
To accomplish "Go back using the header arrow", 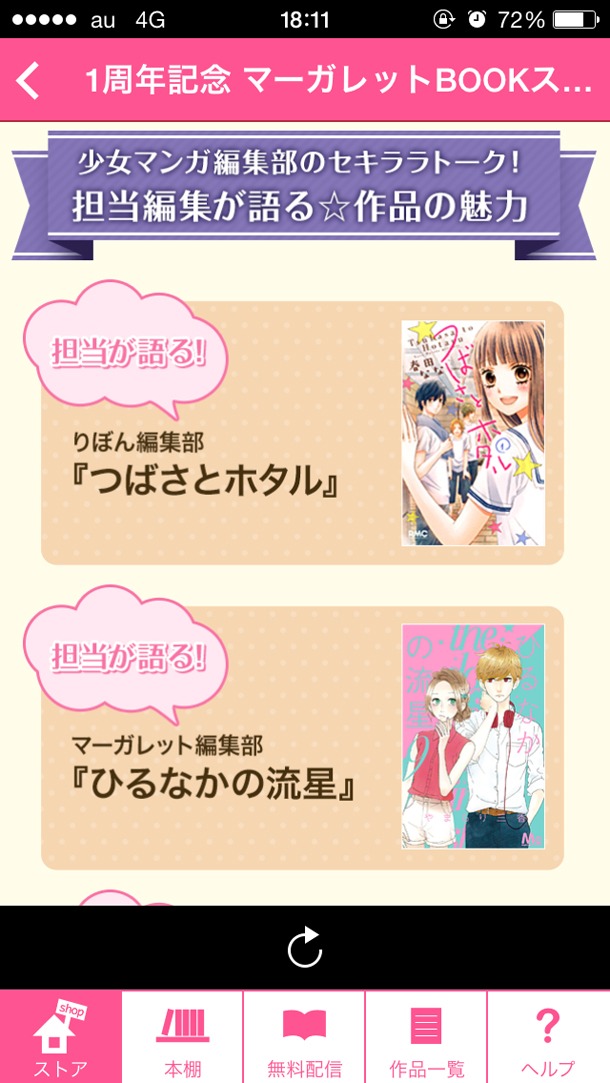I will point(29,81).
